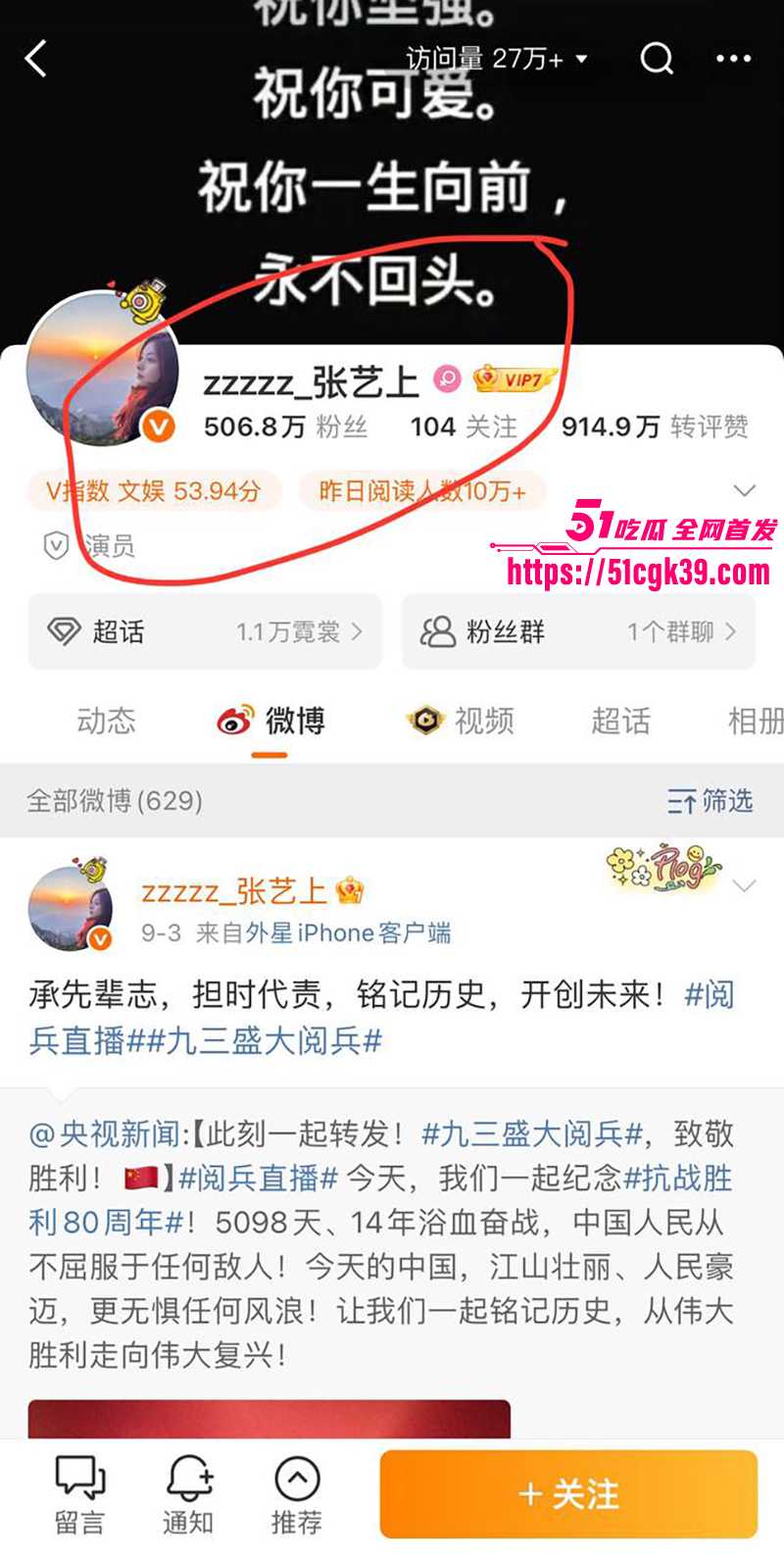Image resolution: width=784 pixels, height=1558 pixels.
Task: View the 104 关注 following list
Action: [x=464, y=427]
